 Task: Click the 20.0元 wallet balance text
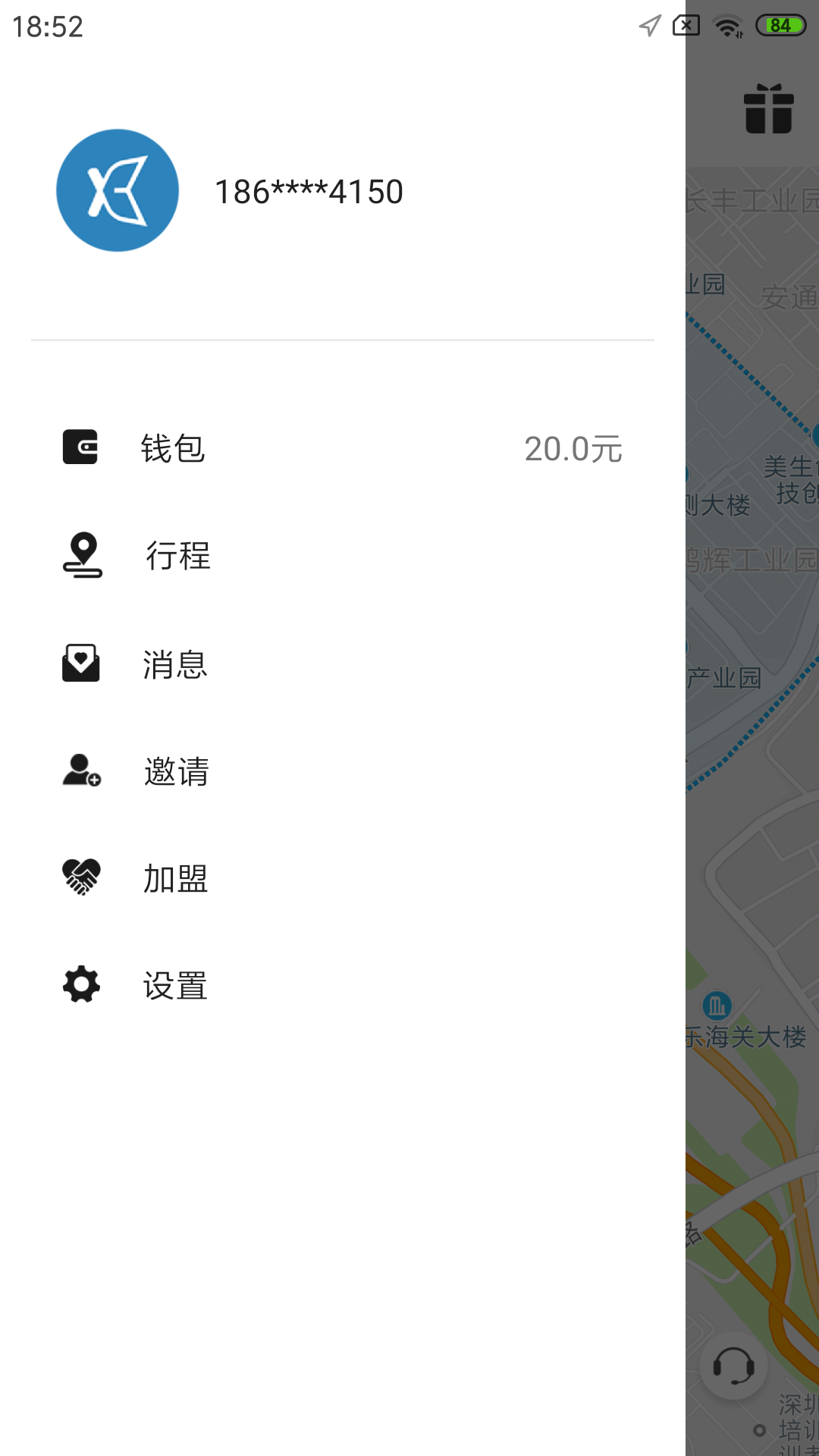tap(575, 448)
